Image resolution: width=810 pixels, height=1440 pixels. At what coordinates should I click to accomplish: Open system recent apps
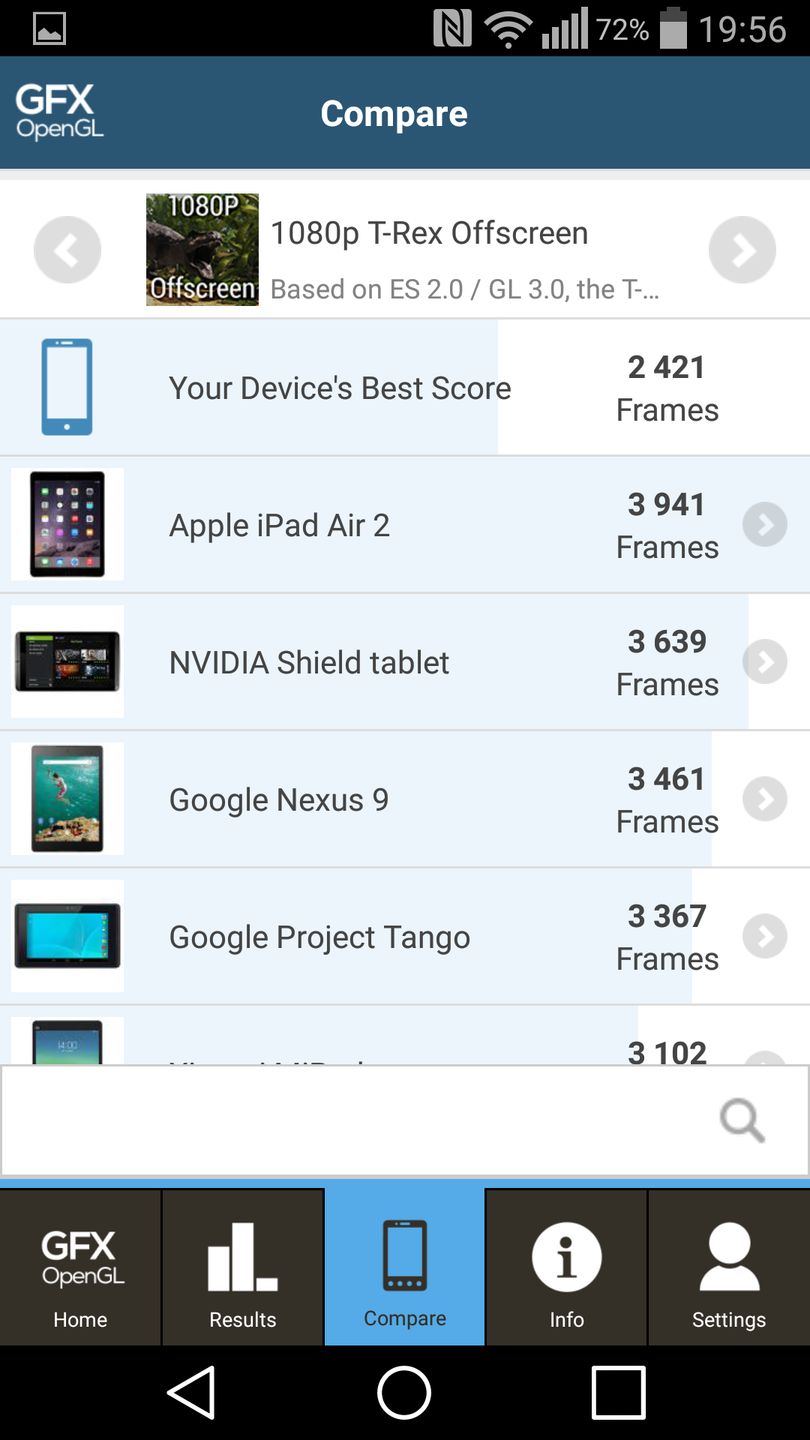click(618, 1392)
